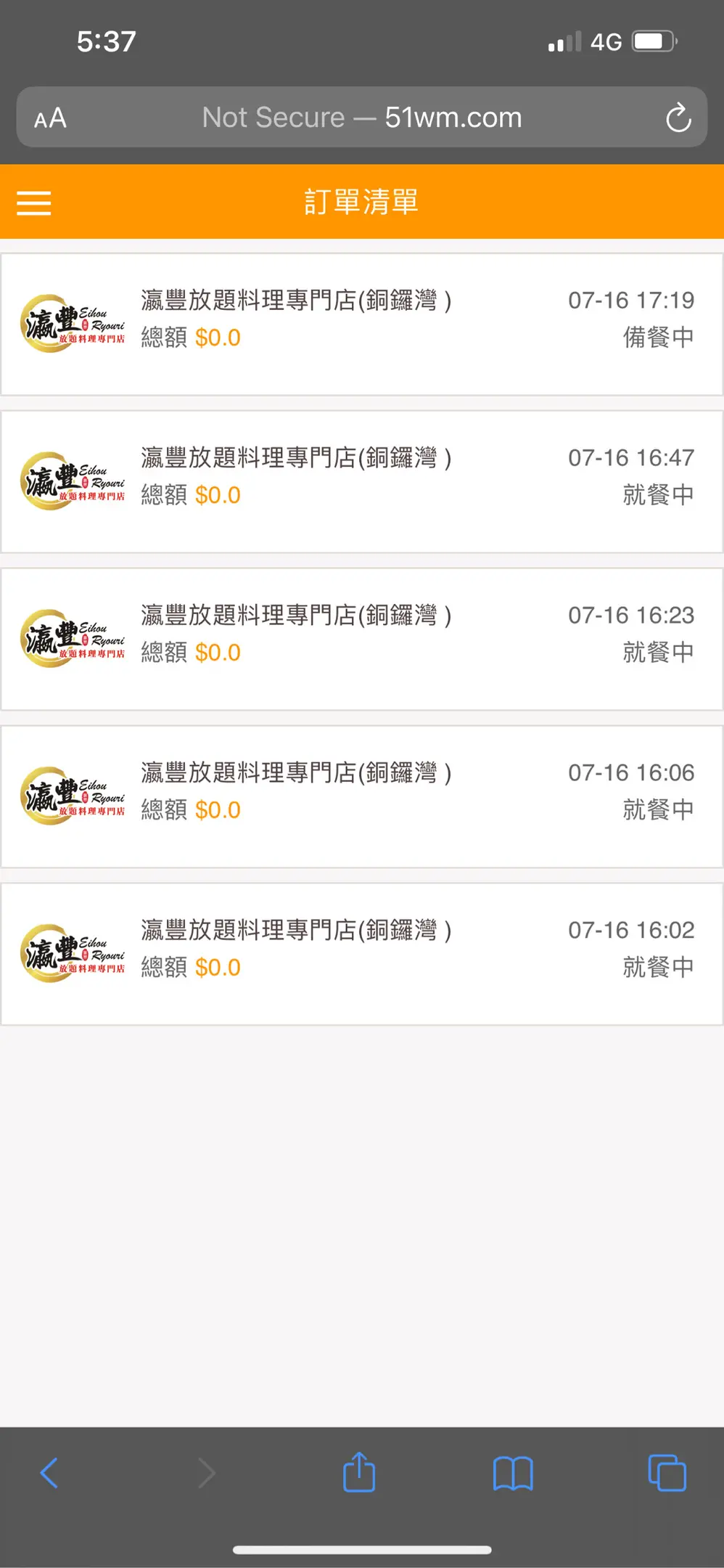Viewport: 724px width, 1568px height.
Task: Reload the page in Safari
Action: click(678, 118)
